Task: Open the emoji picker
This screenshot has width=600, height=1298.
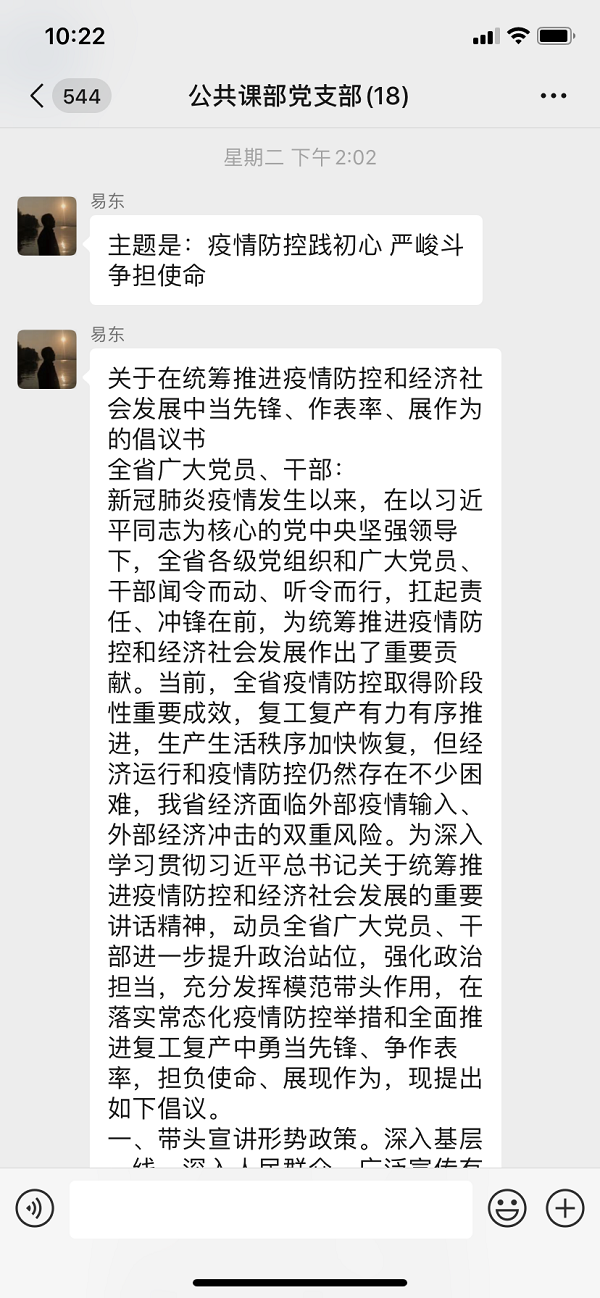Action: [x=507, y=1209]
